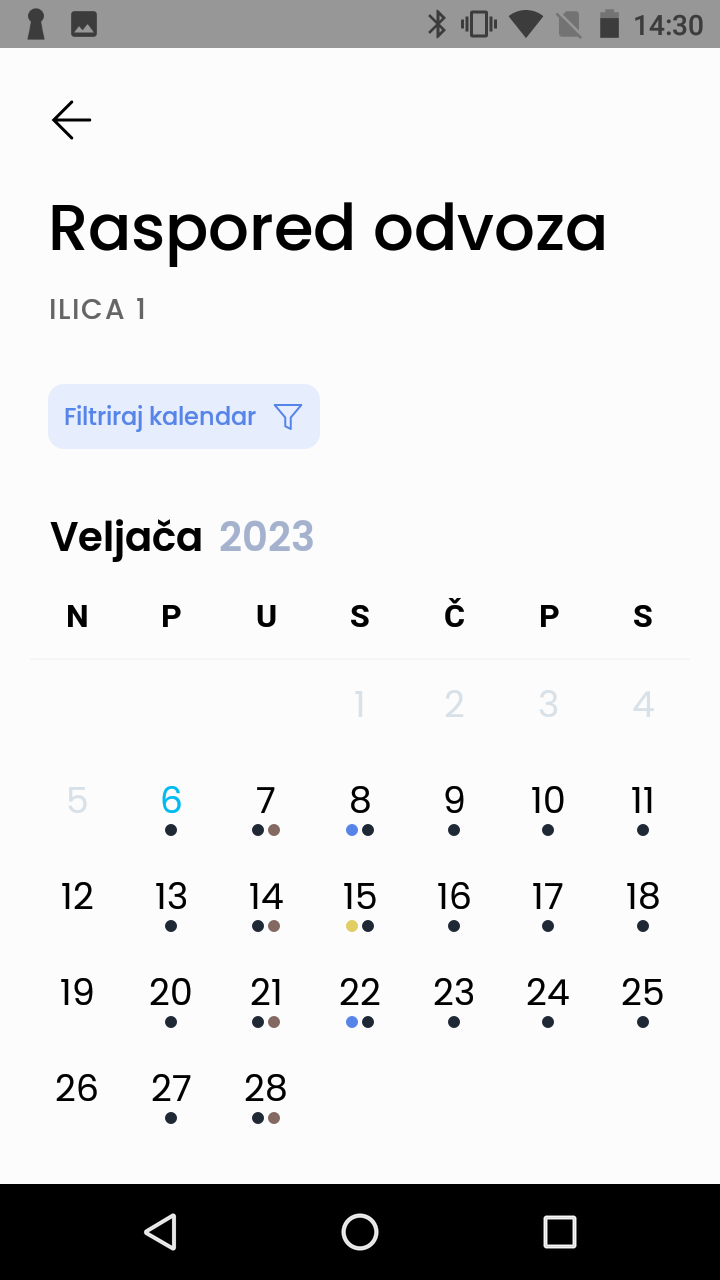Viewport: 720px width, 1280px height.
Task: Go to the Android home screen
Action: click(x=360, y=1232)
